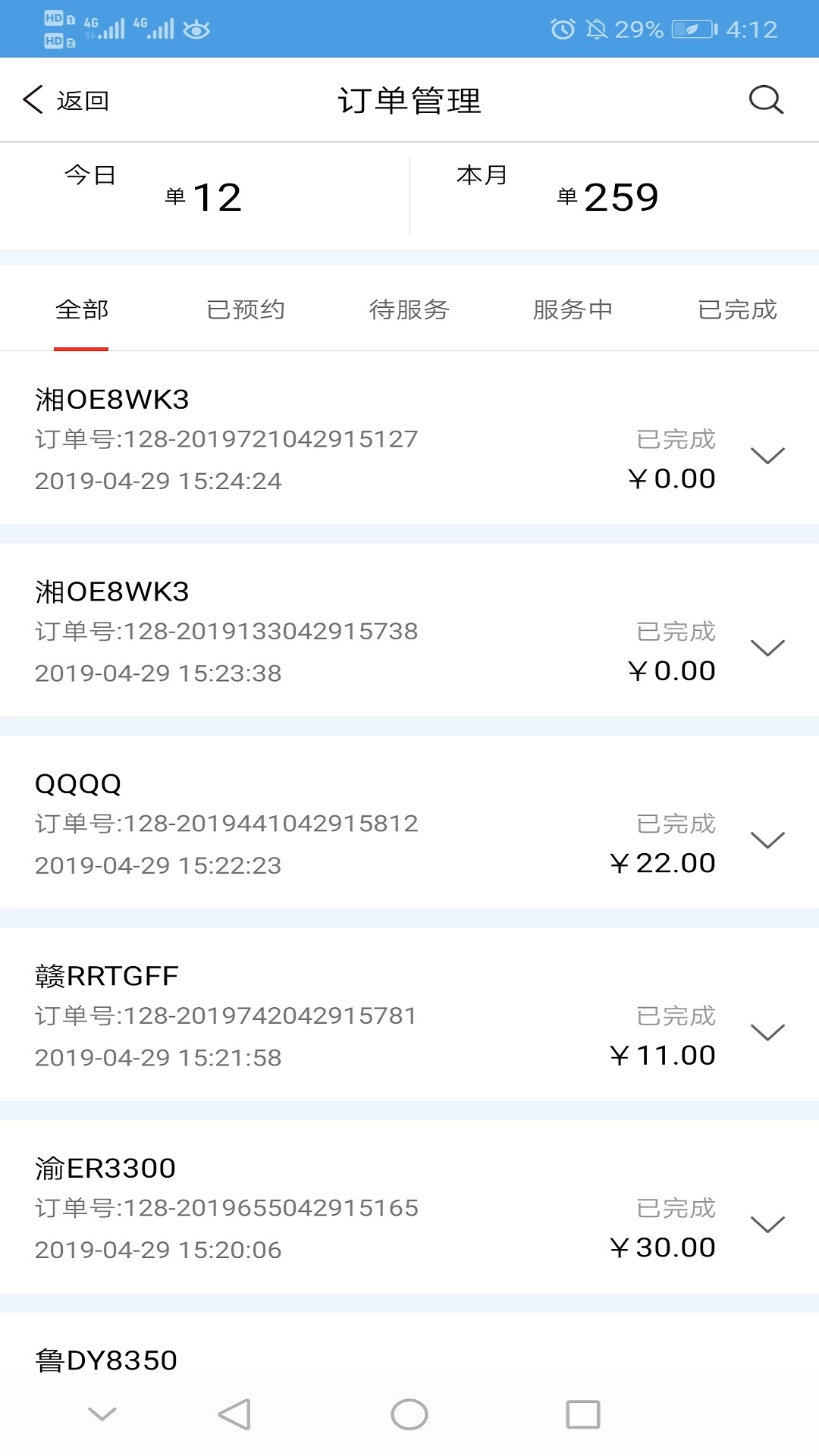Open the 鲁DY8350 order
This screenshot has width=819, height=1456.
pos(106,1360)
